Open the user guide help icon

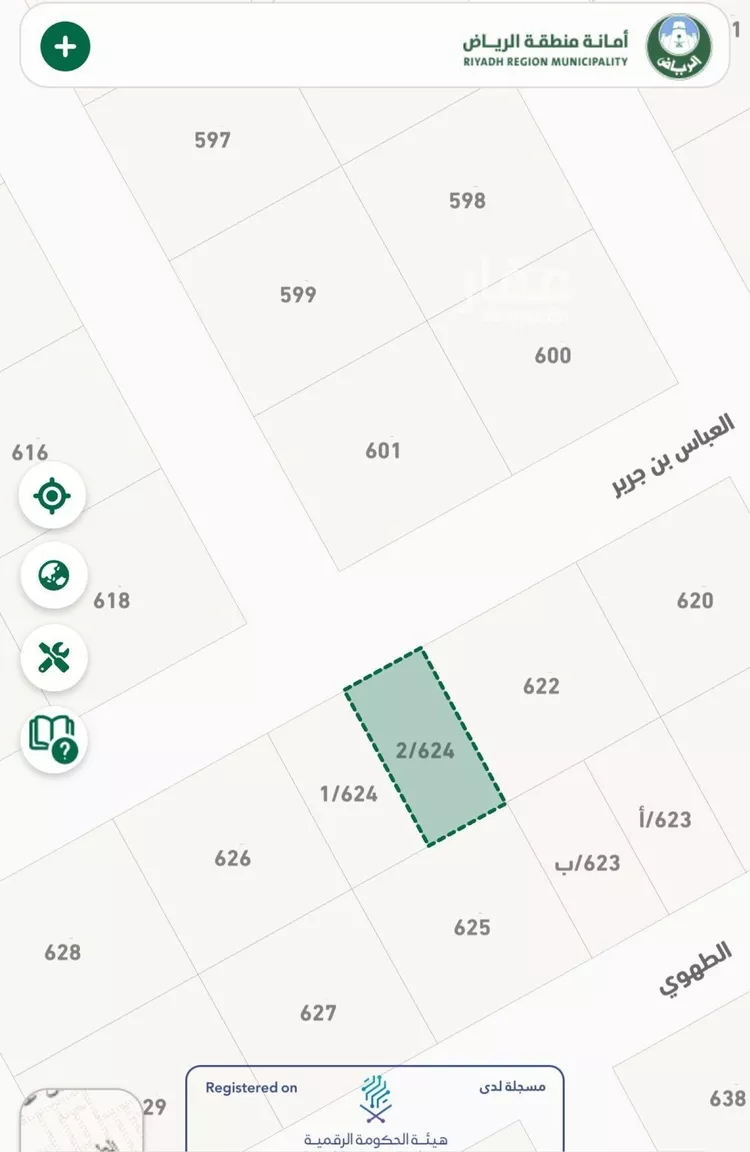52,738
